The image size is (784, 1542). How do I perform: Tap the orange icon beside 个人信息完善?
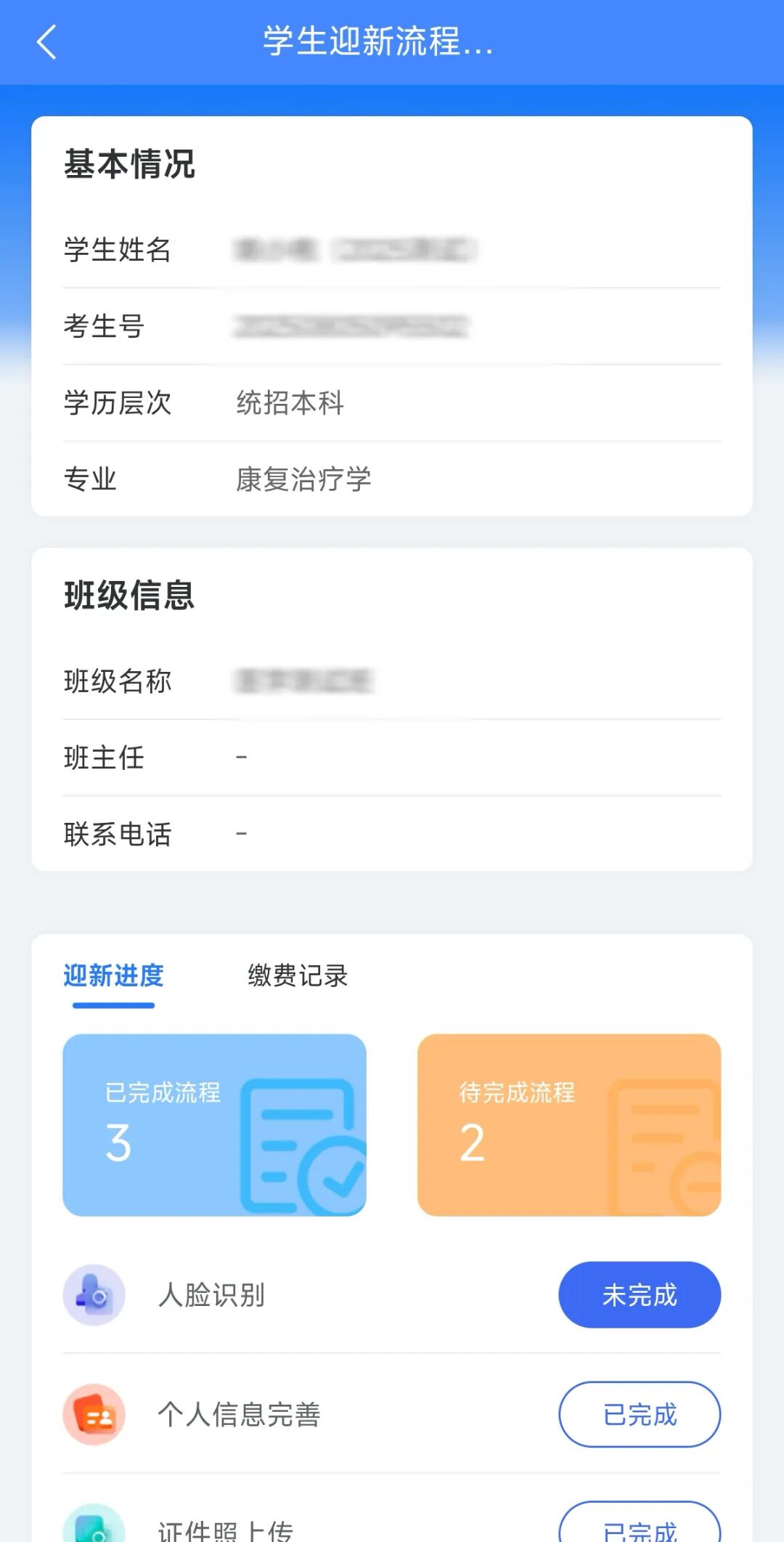click(94, 1415)
